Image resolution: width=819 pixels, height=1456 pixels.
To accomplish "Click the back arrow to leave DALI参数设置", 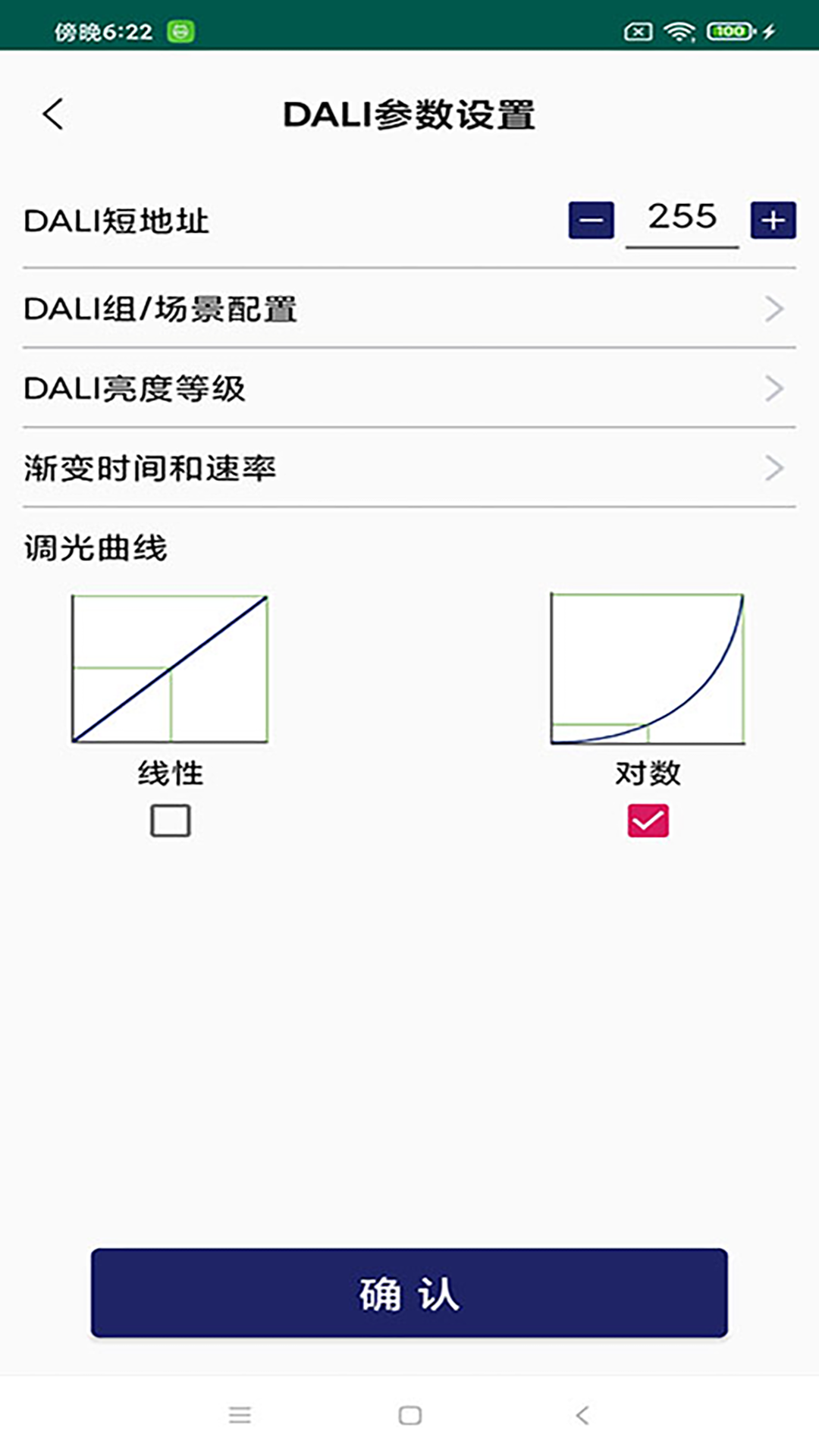I will 53,112.
